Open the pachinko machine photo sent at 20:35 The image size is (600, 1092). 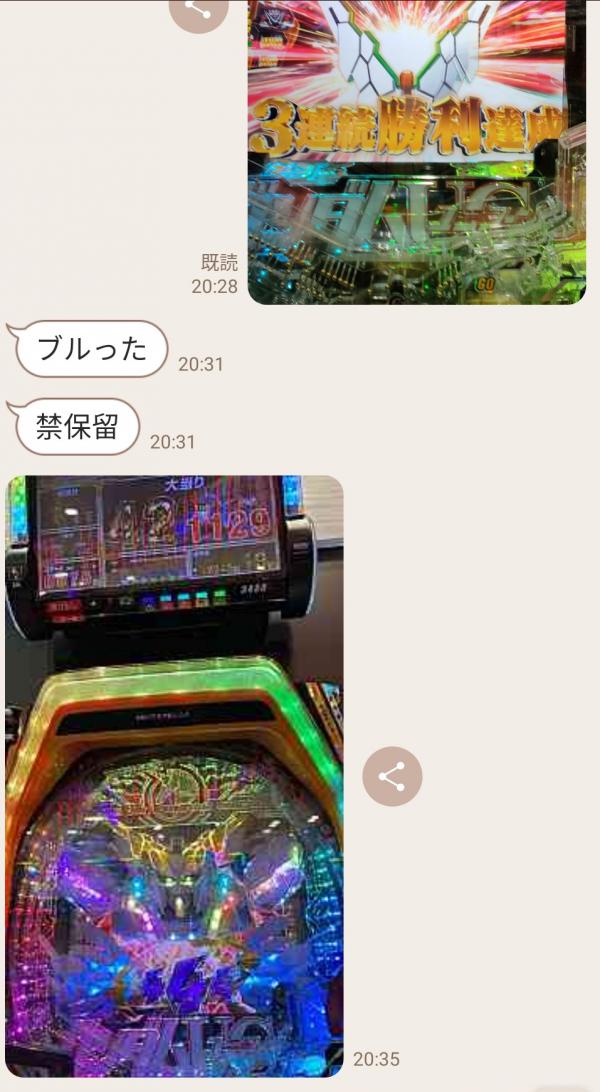(174, 775)
